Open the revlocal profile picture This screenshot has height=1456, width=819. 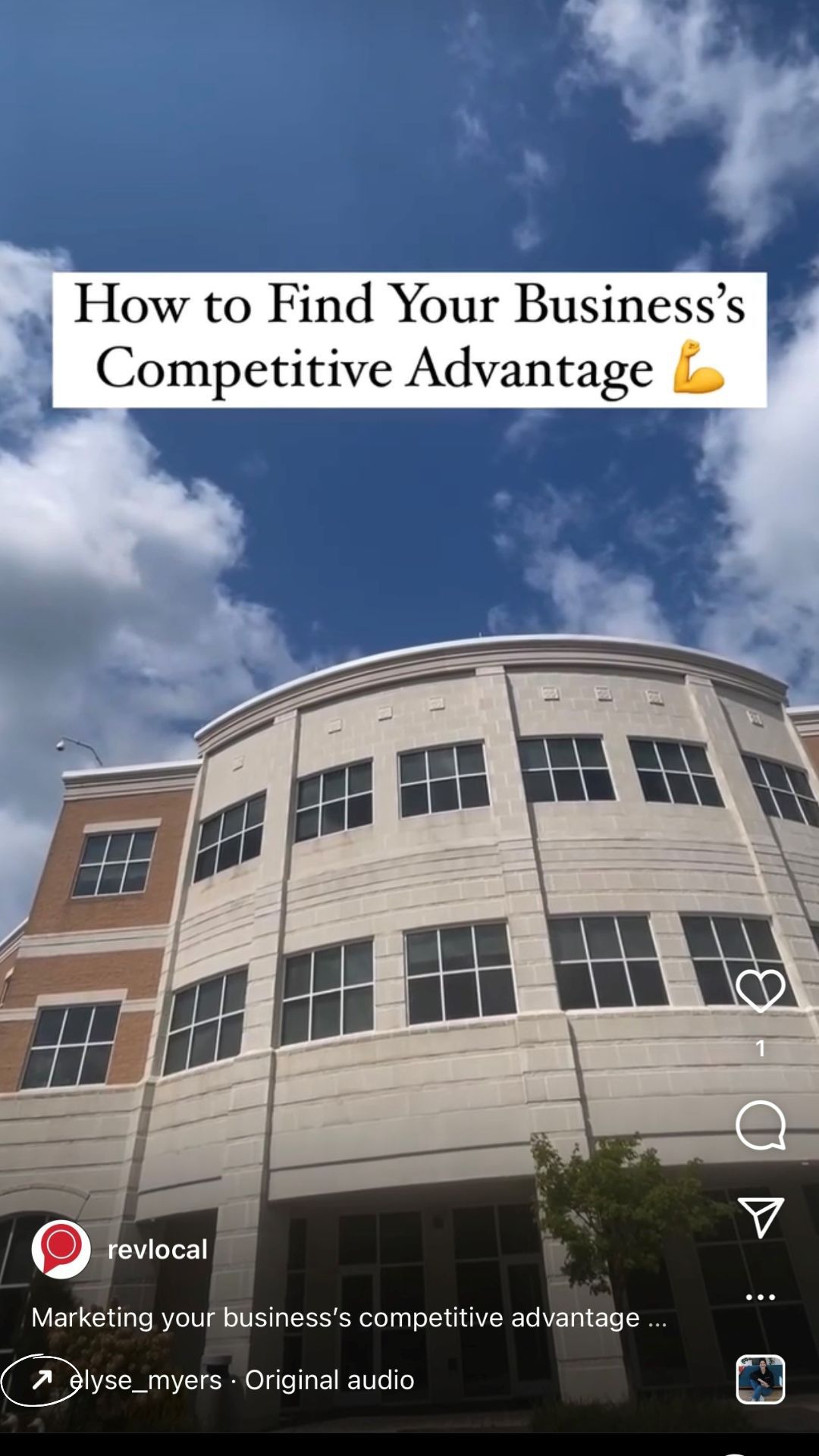pyautogui.click(x=61, y=1249)
